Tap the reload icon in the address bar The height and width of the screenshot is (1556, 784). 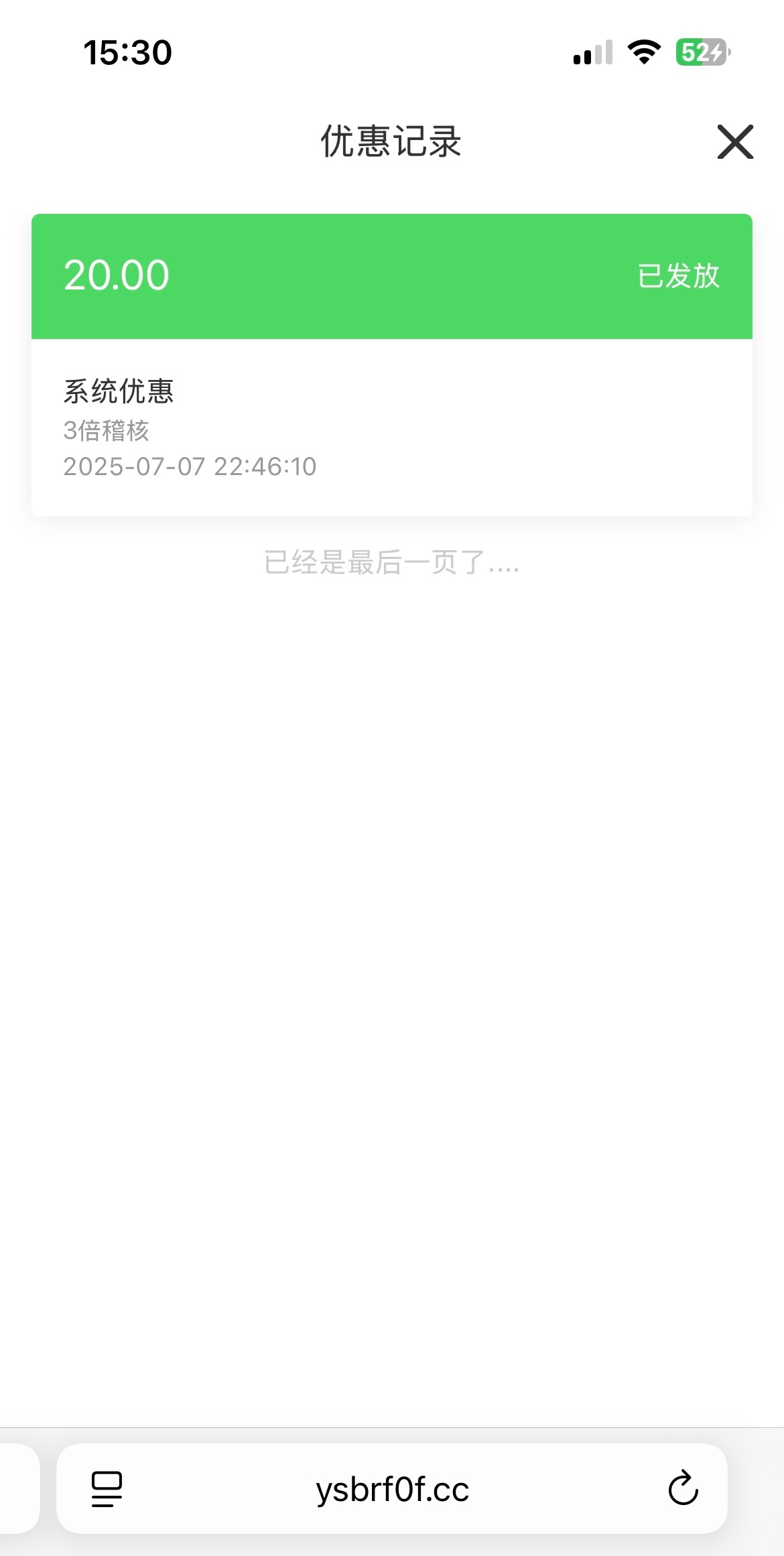click(682, 1488)
